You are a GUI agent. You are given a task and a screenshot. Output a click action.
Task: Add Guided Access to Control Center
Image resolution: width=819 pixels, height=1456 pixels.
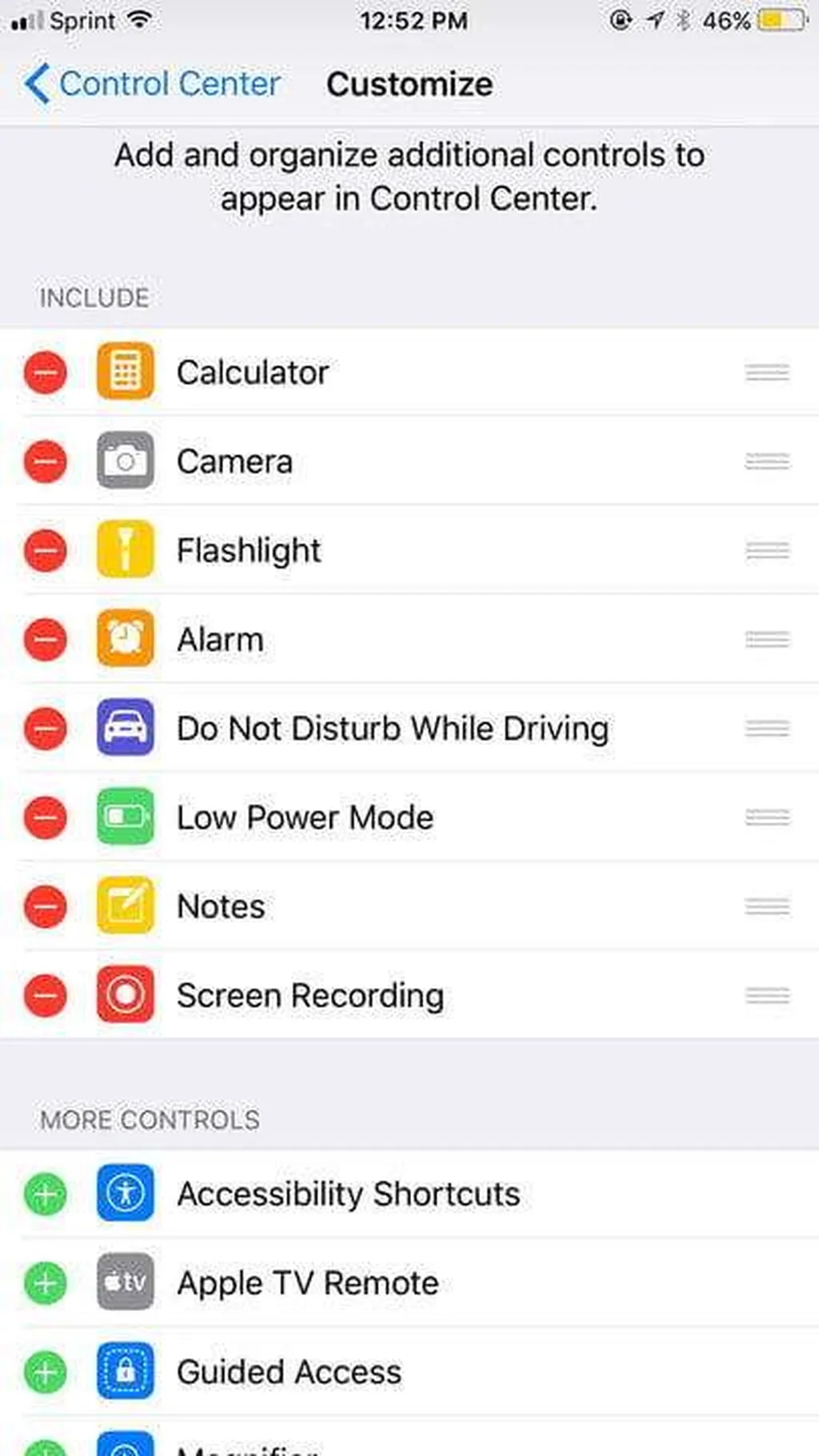46,1373
